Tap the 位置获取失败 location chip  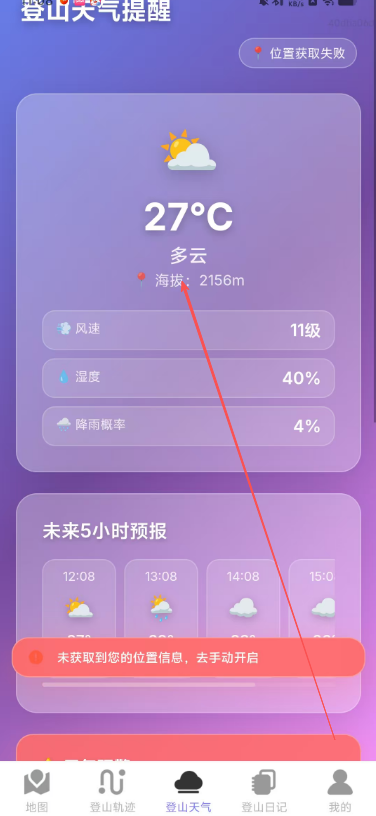coord(297,53)
